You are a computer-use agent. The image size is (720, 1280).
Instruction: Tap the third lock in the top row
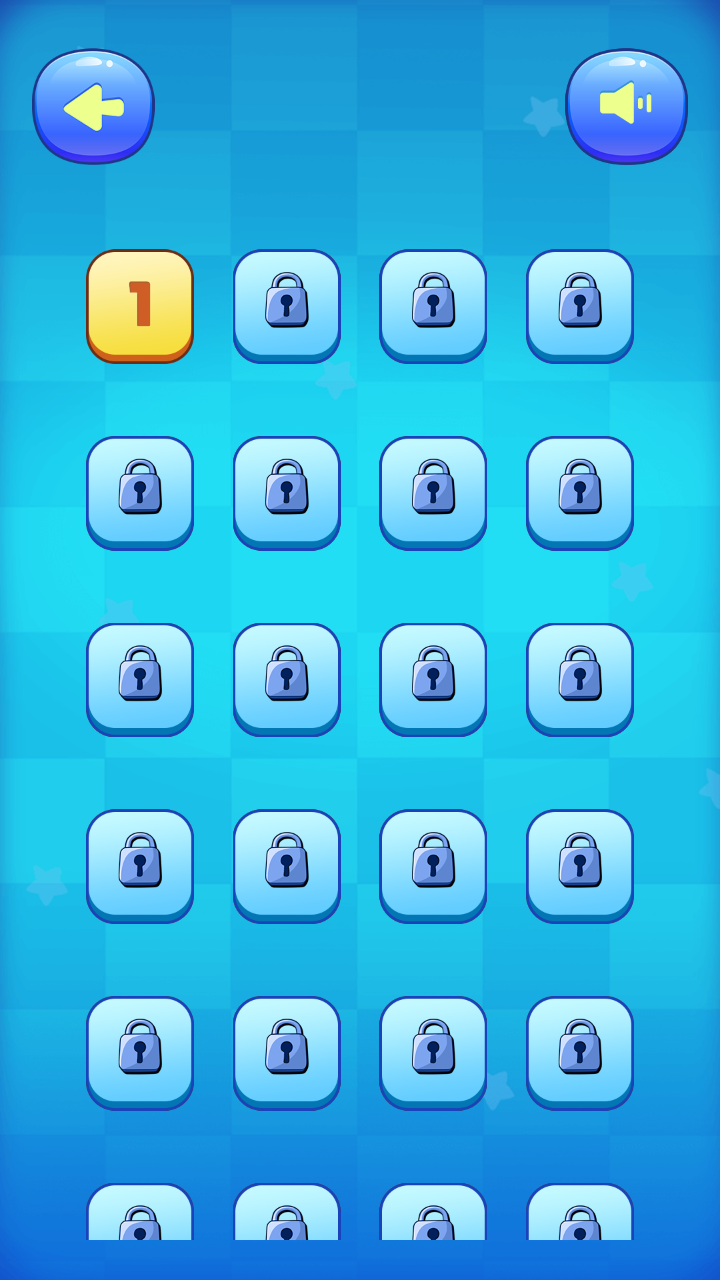(433, 305)
